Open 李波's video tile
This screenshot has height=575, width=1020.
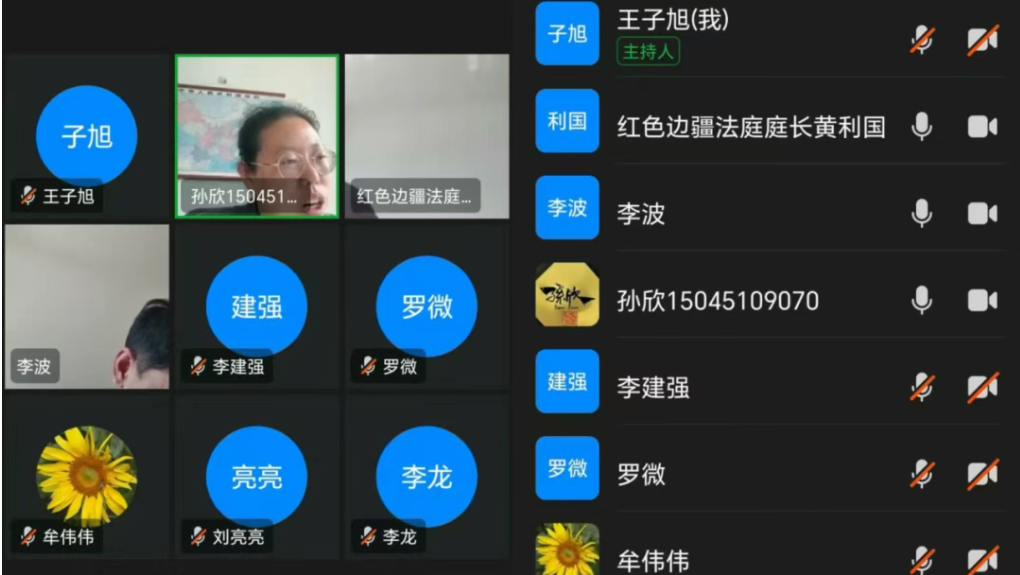coord(87,306)
